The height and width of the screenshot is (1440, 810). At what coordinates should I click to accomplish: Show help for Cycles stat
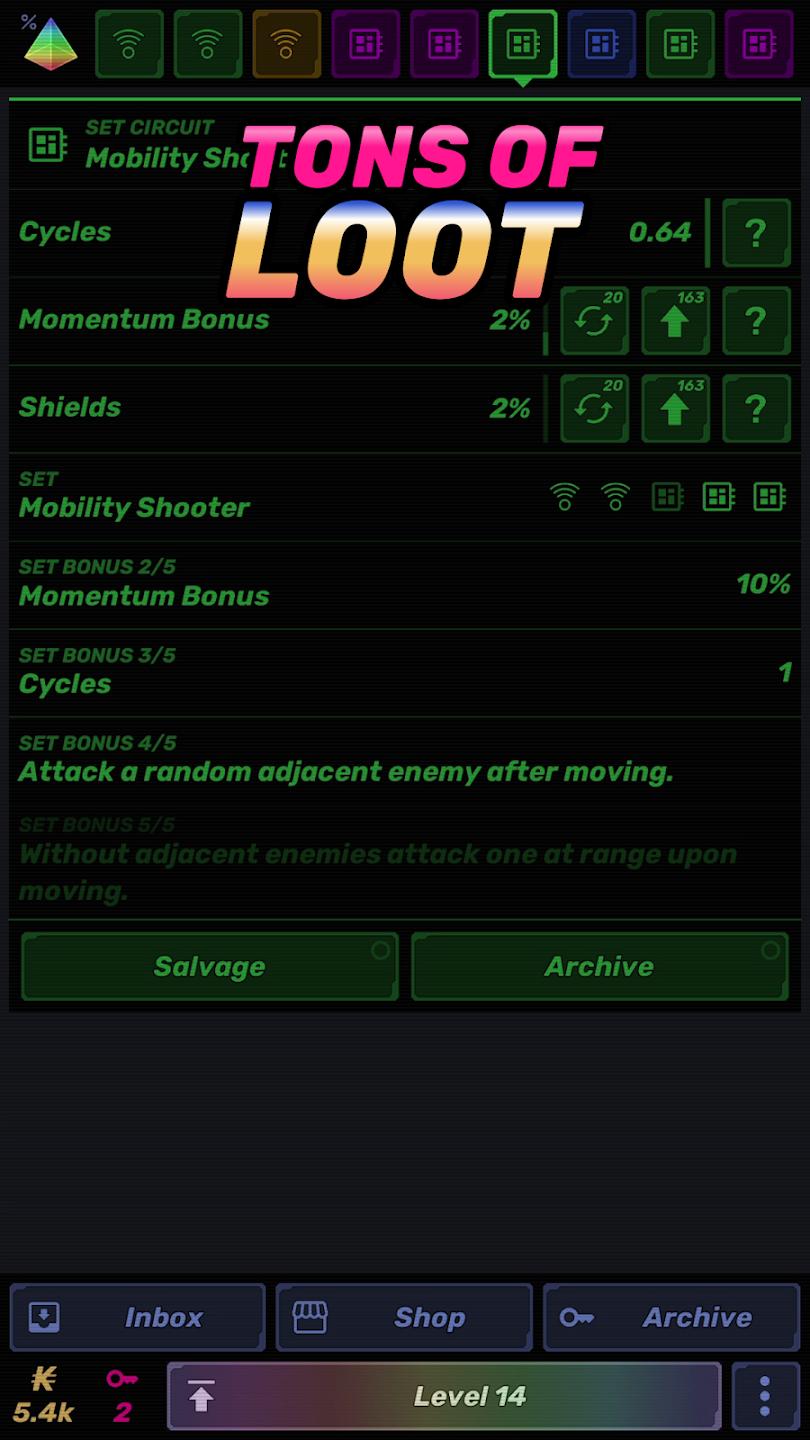(x=756, y=232)
